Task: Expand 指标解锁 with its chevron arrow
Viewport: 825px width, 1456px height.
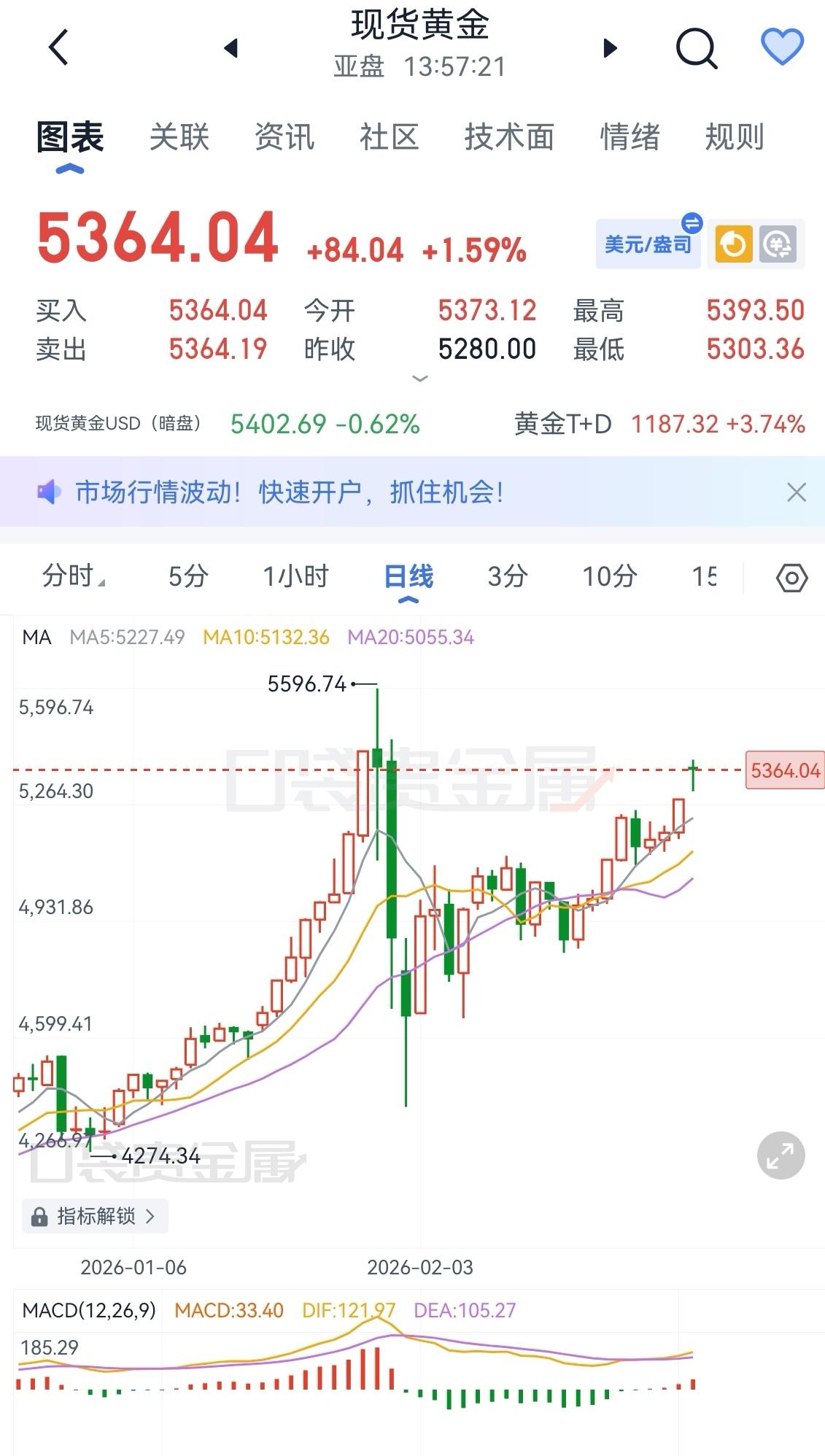Action: 150,1215
